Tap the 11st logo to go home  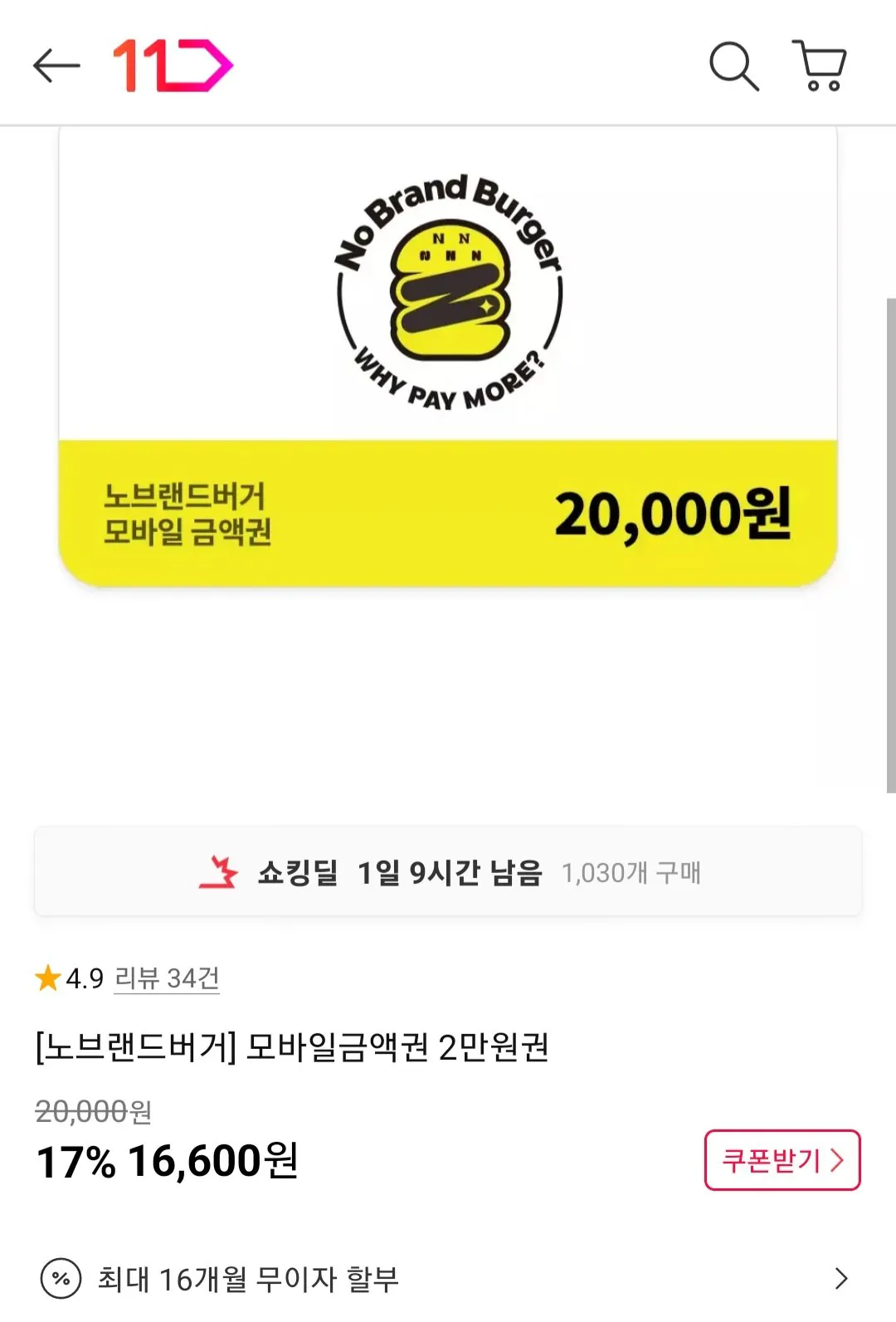point(170,66)
